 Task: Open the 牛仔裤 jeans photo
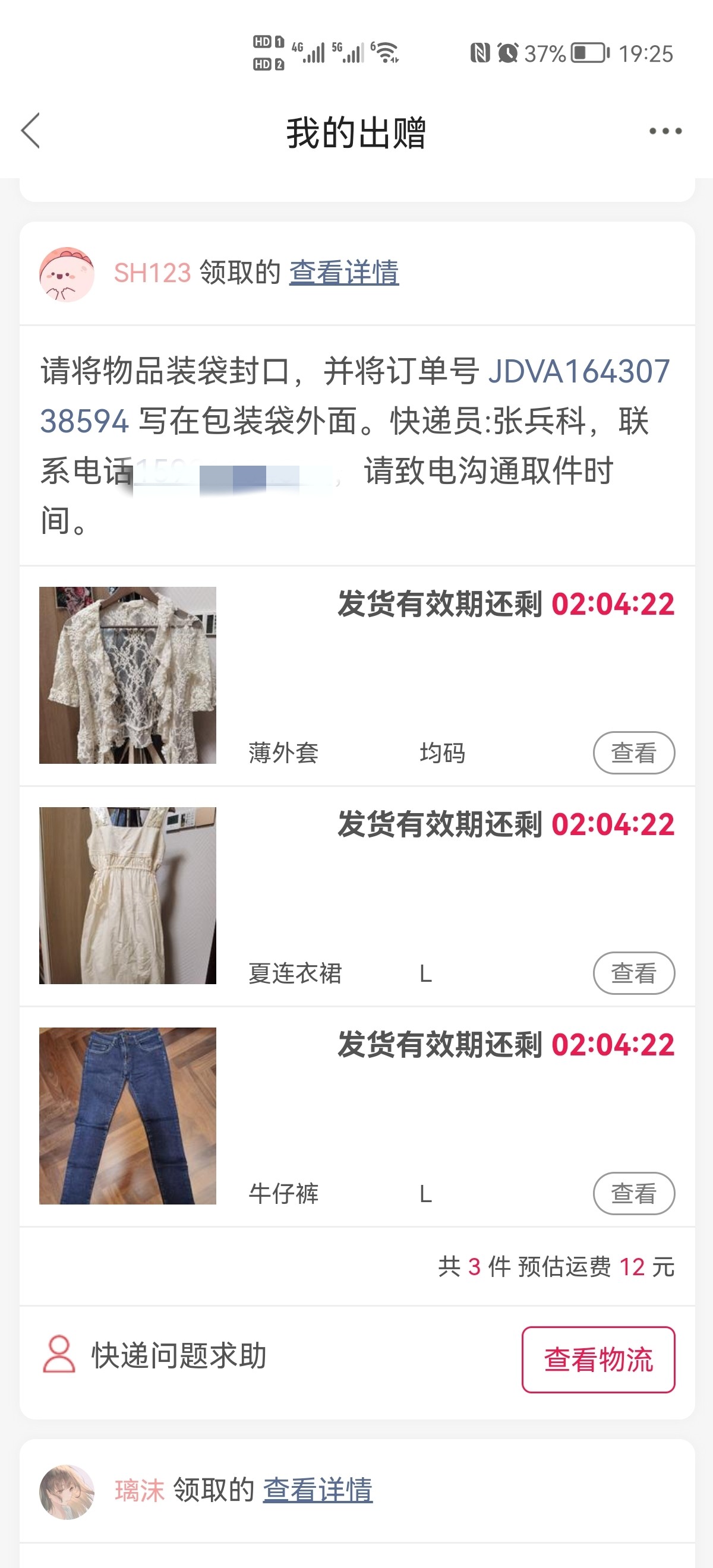click(x=127, y=1116)
